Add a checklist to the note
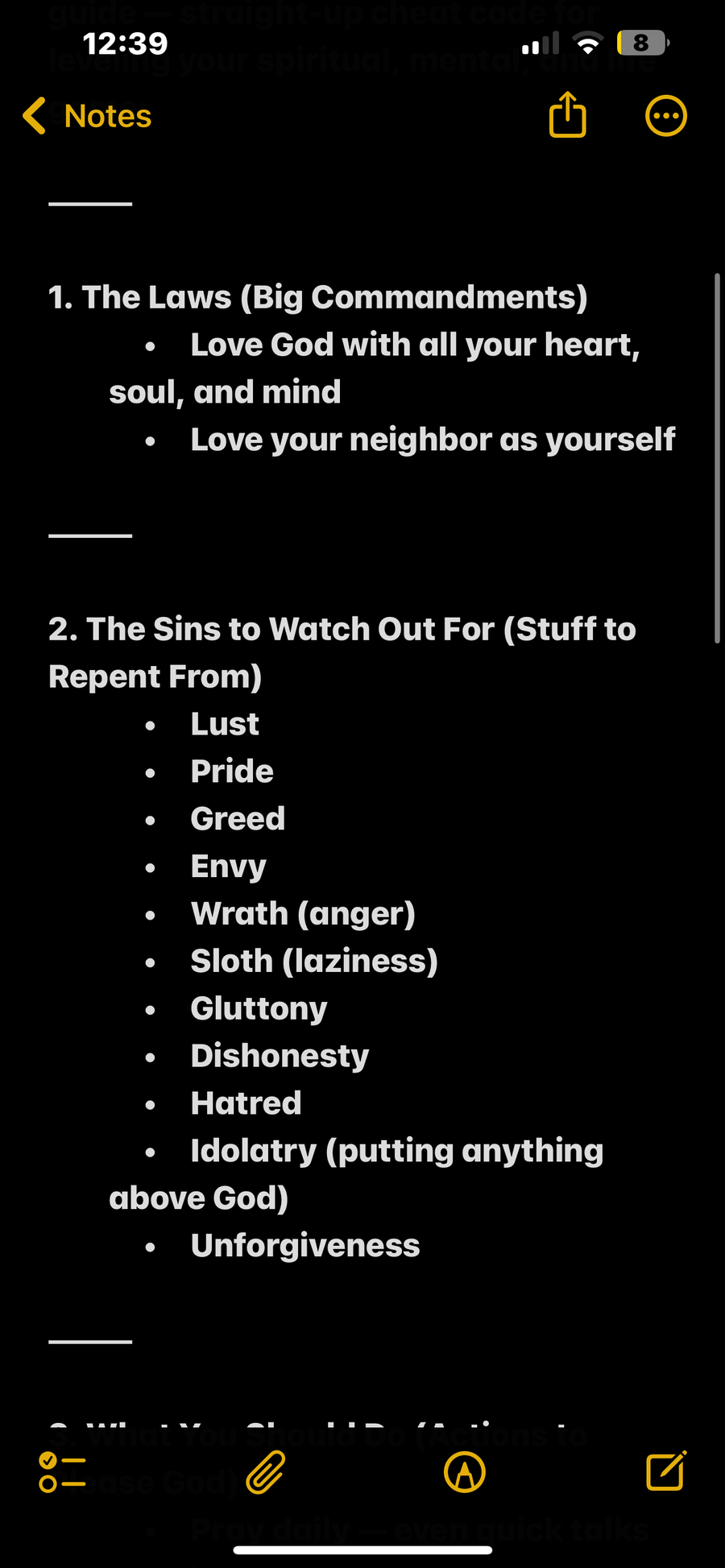 click(62, 1472)
